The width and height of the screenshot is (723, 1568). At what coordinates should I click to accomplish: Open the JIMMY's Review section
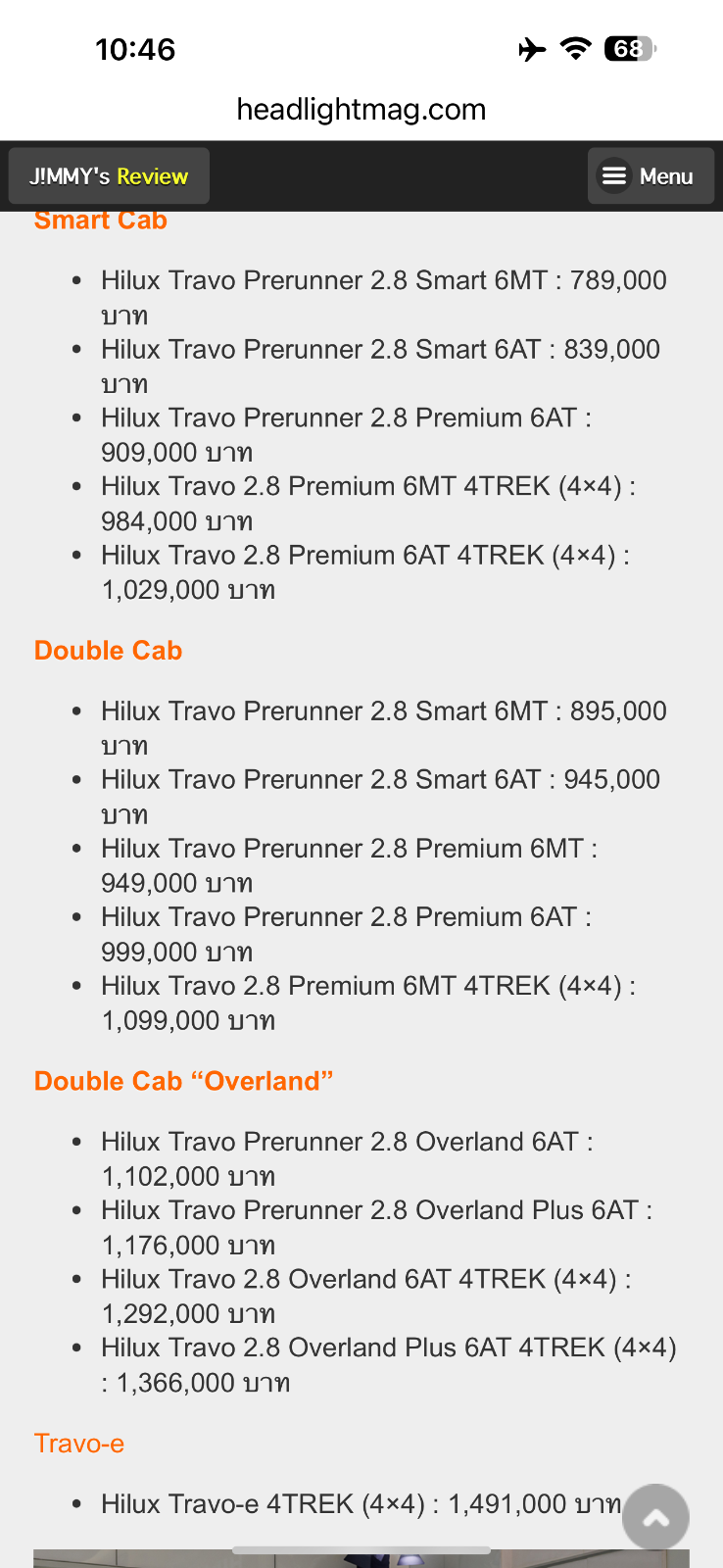(109, 176)
